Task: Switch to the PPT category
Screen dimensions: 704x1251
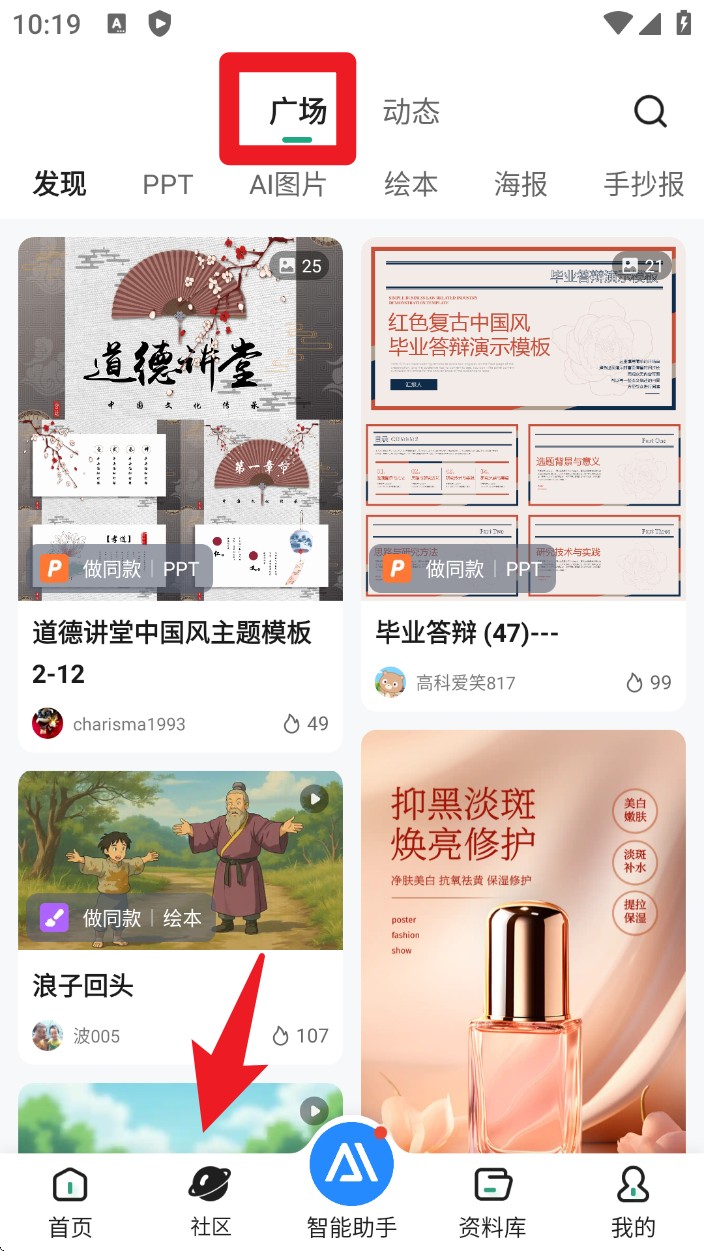Action: tap(167, 185)
